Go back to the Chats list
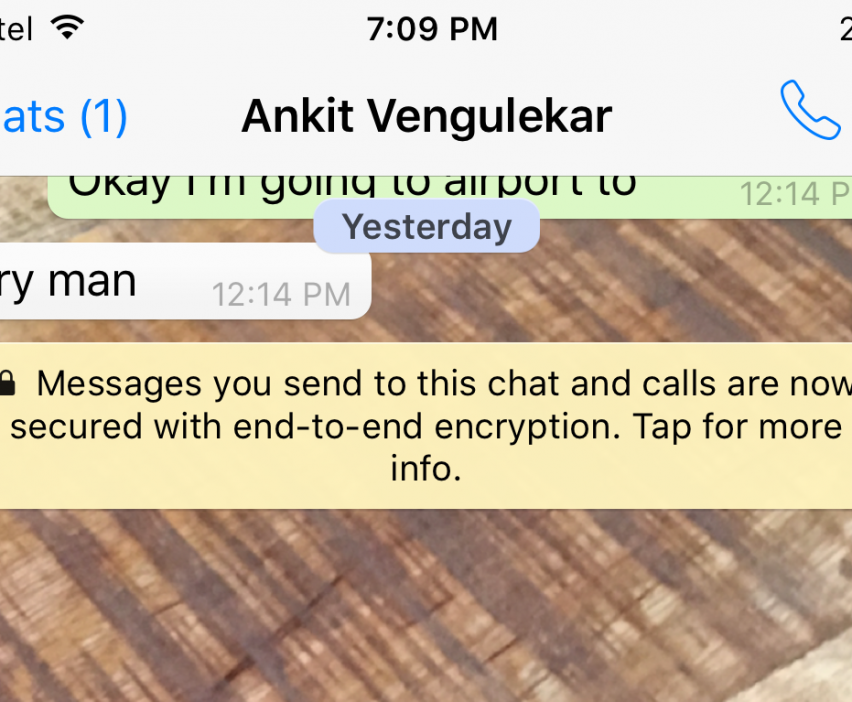The image size is (852, 702). click(62, 117)
